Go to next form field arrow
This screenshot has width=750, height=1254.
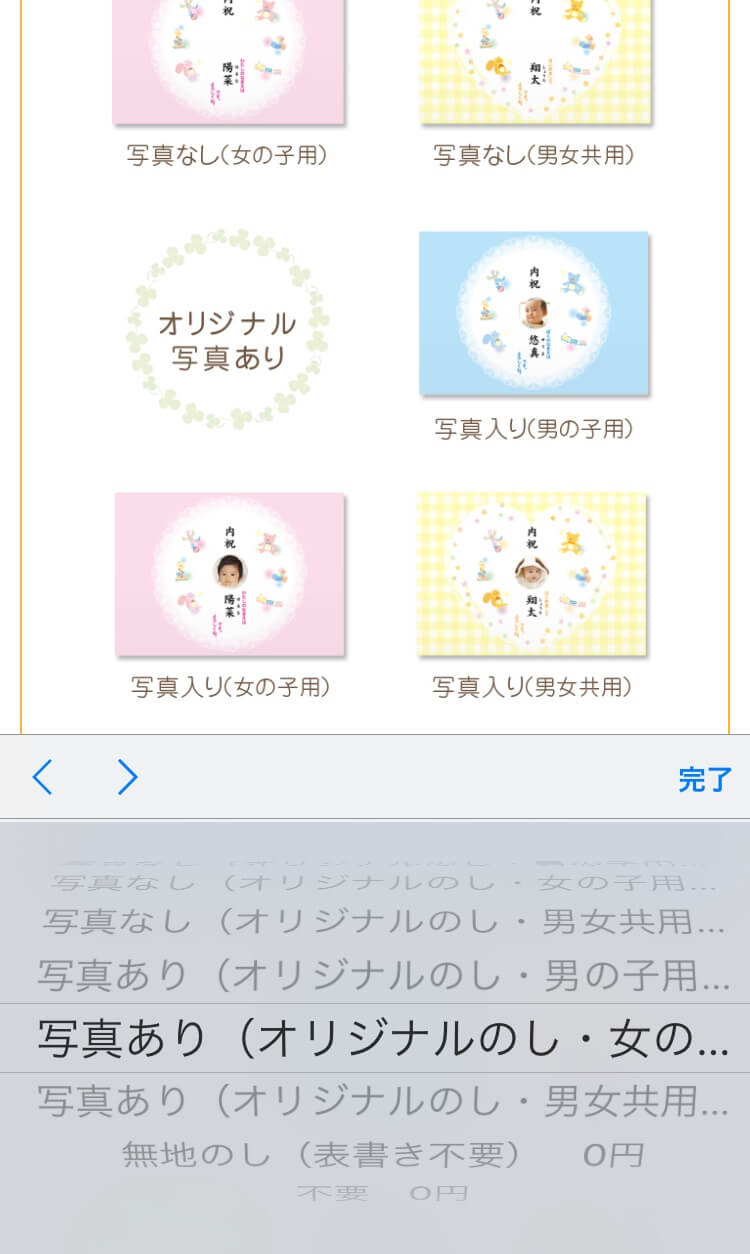[127, 777]
